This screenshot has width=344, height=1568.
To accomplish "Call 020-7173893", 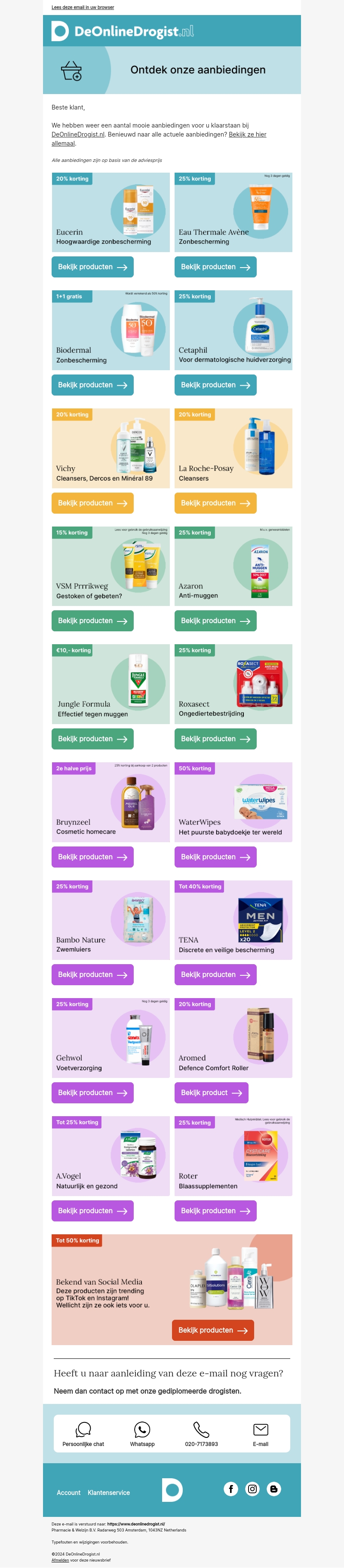I will click(x=201, y=1434).
